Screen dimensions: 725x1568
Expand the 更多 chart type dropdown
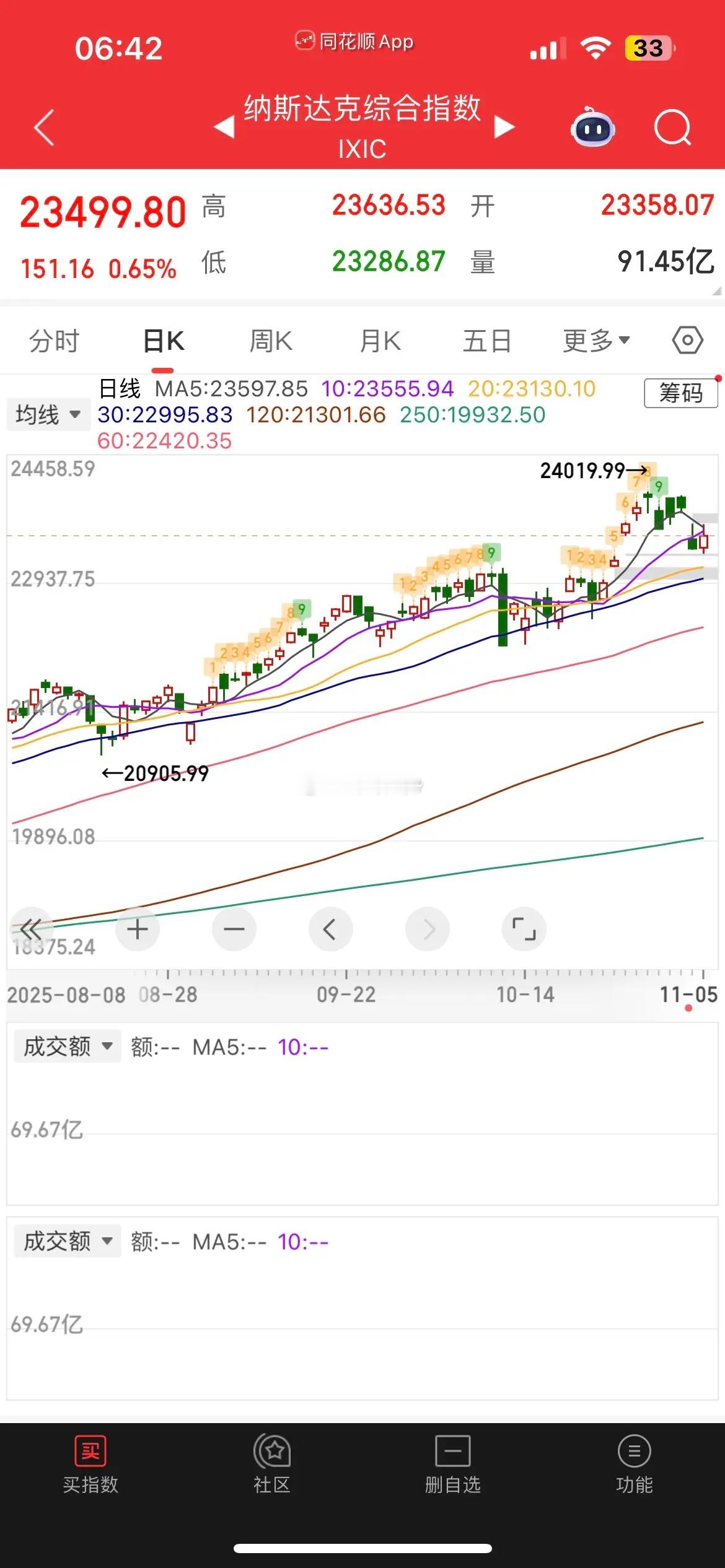(593, 340)
